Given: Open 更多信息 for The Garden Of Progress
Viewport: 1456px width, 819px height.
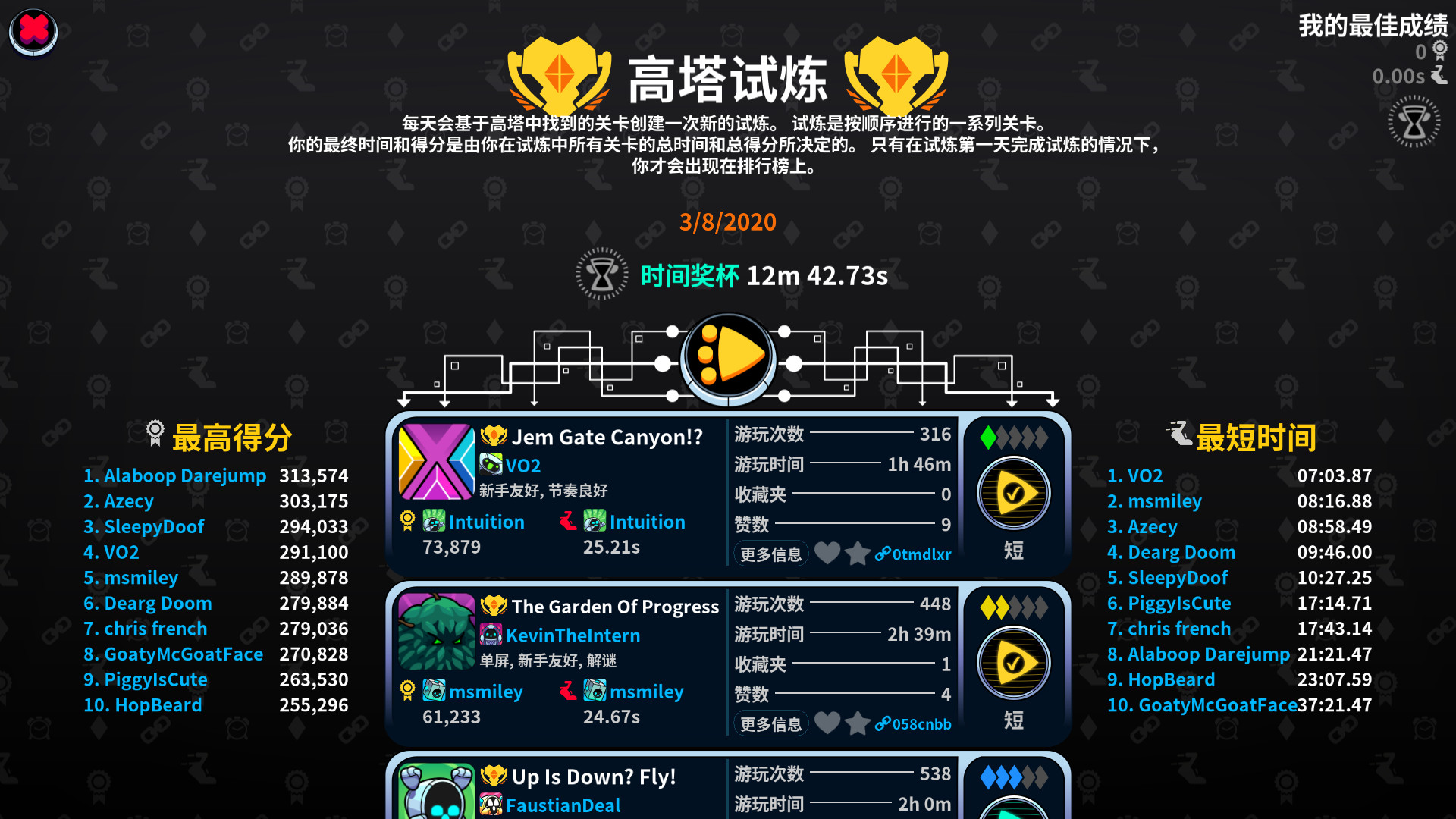Looking at the screenshot, I should point(770,724).
